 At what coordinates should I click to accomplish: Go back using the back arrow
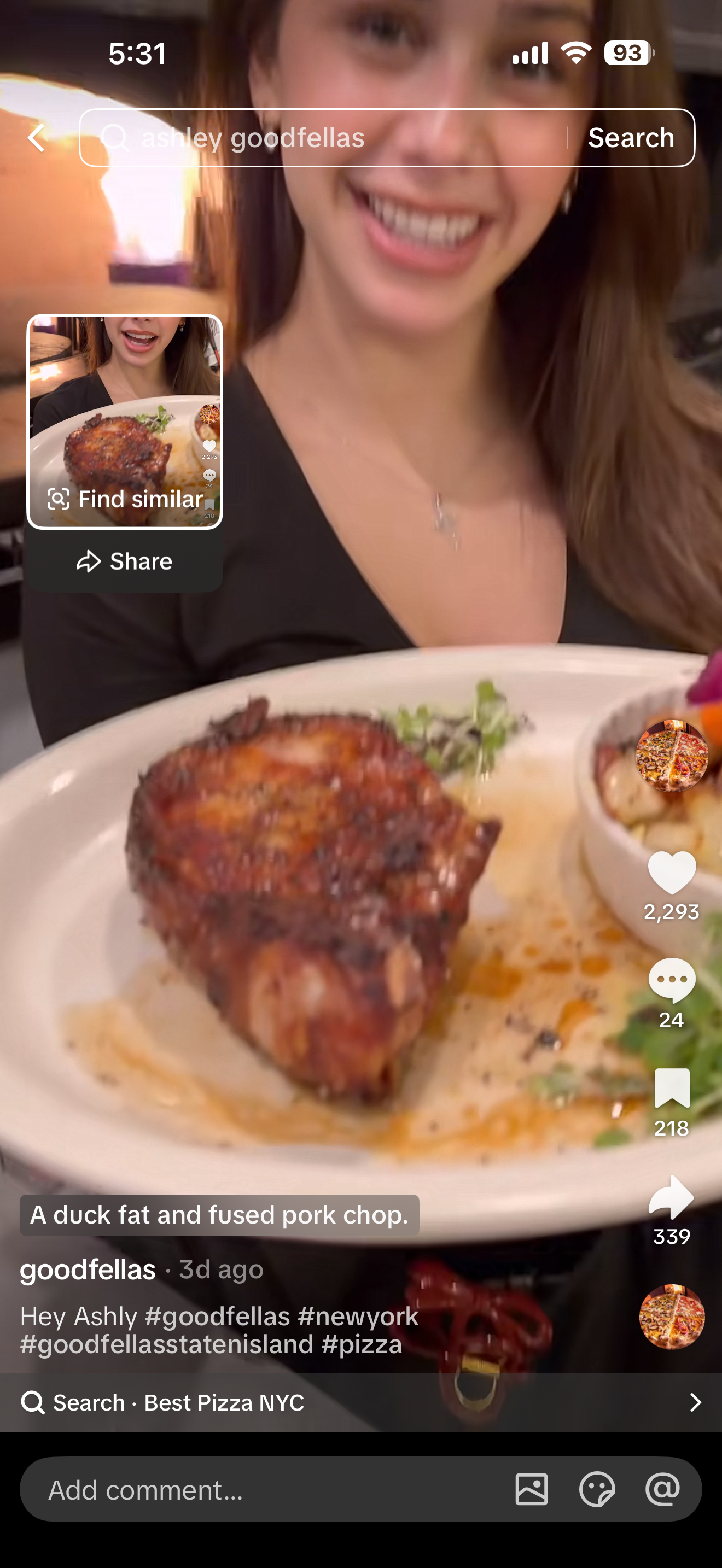tap(37, 138)
